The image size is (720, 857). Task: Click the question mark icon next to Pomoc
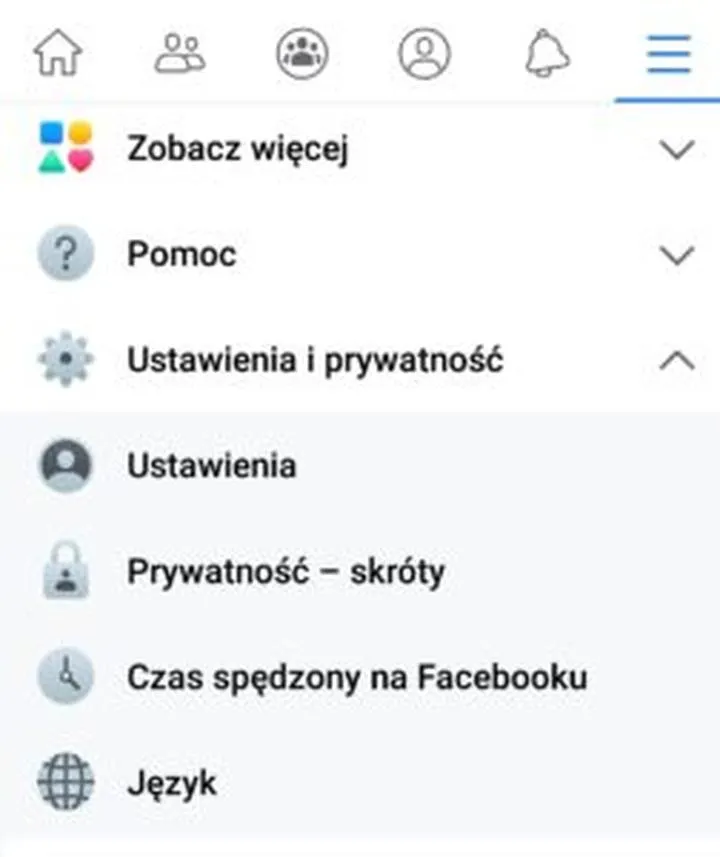click(64, 253)
